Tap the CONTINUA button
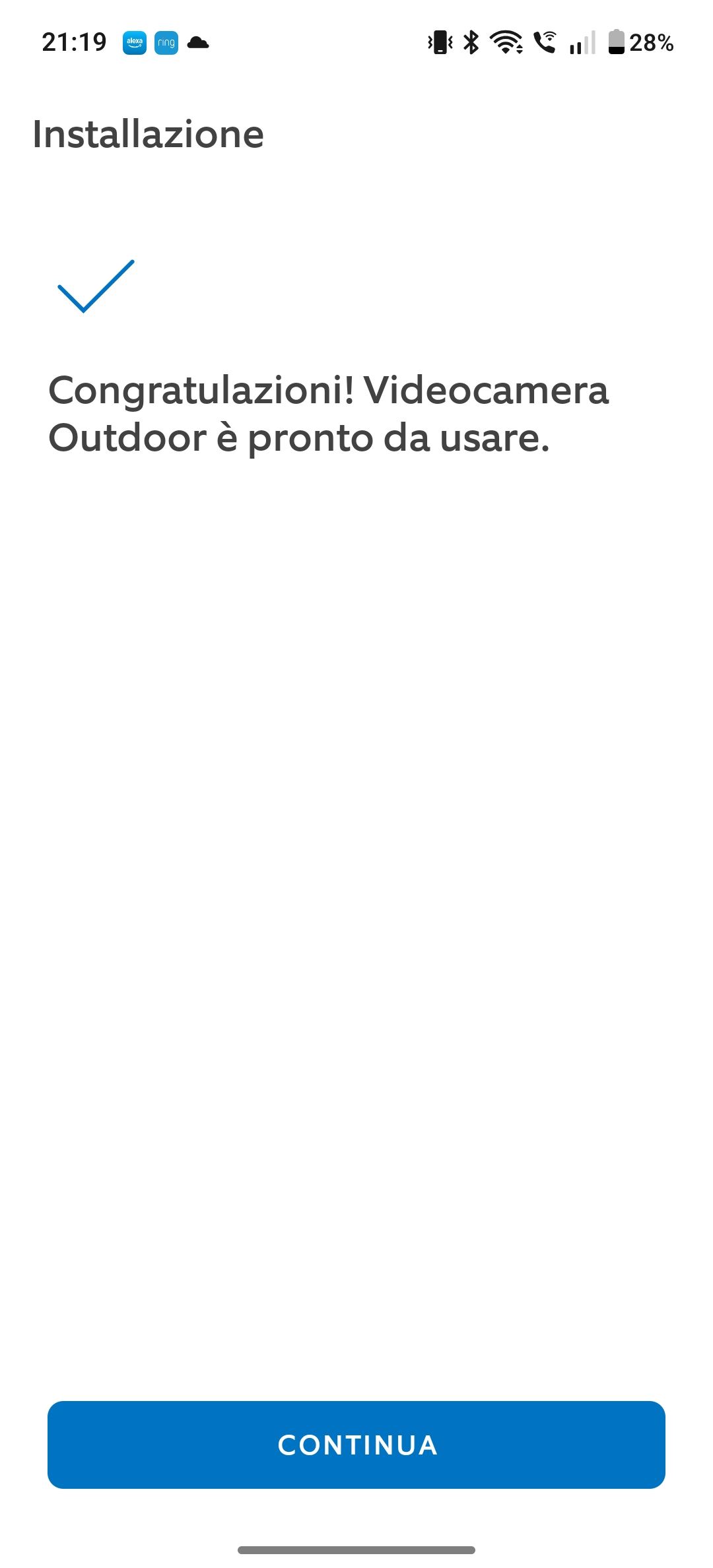The height and width of the screenshot is (1568, 713). 356,1445
